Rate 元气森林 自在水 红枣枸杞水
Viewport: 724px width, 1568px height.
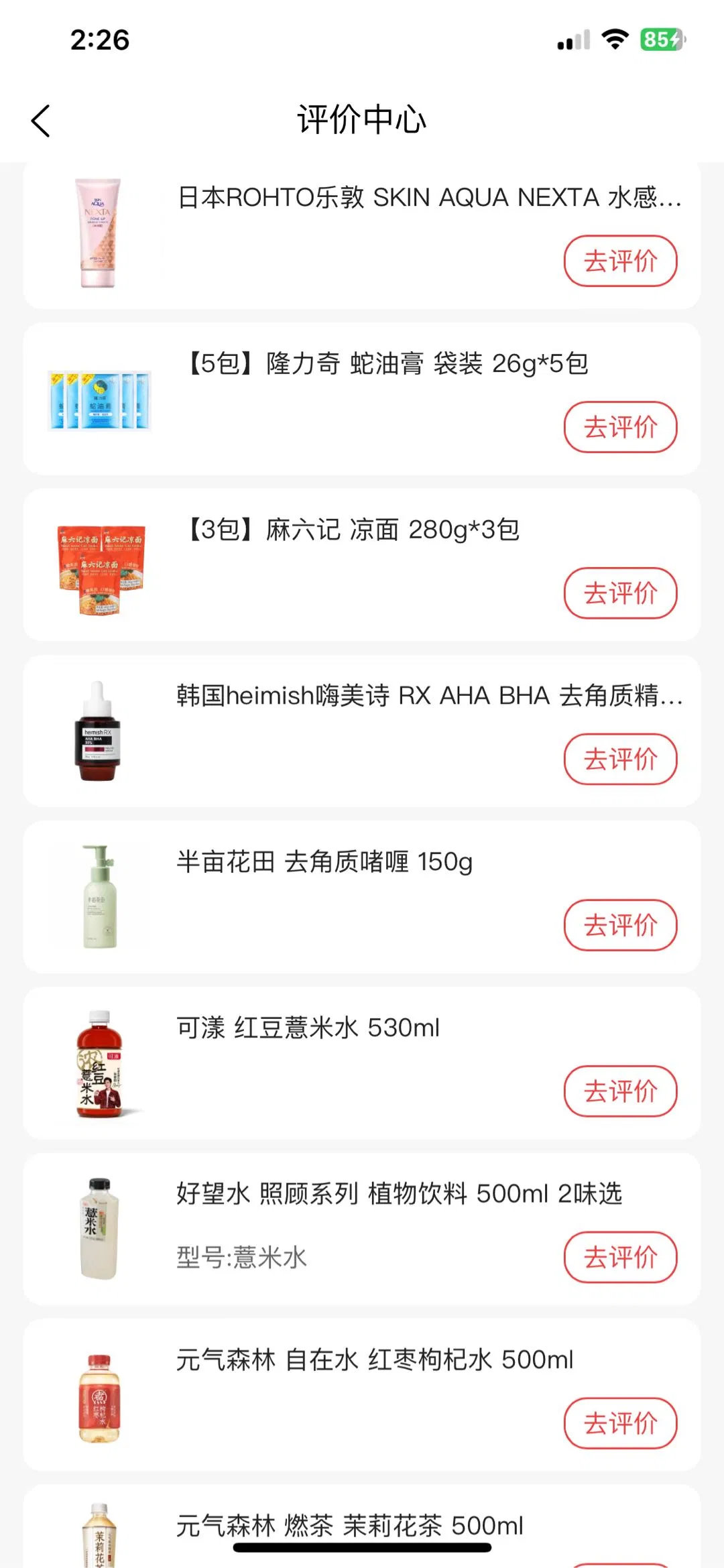tap(620, 1423)
